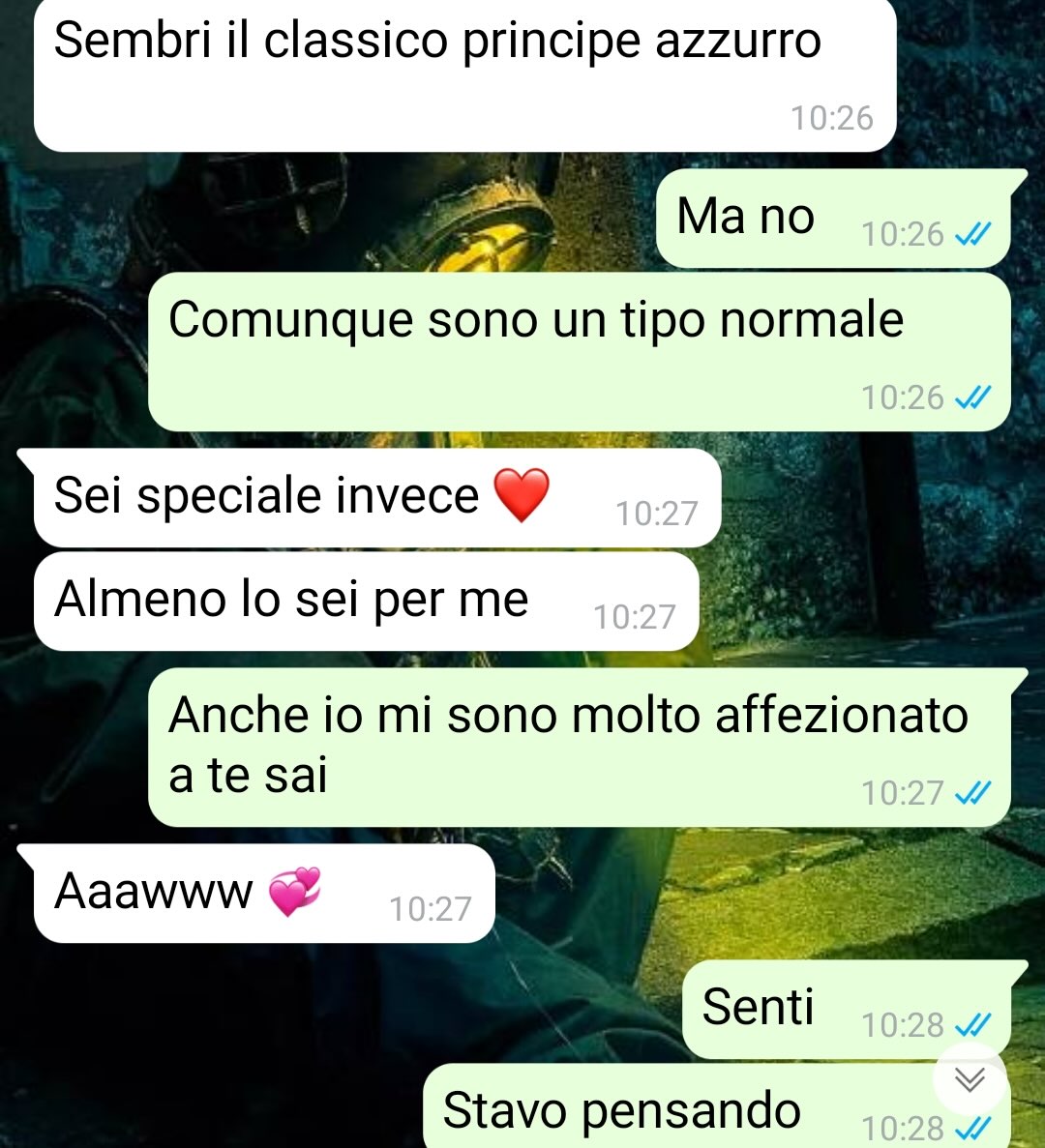Jump to the latest messages with the down arrows button
Viewport: 1045px width, 1148px height.
[970, 1078]
